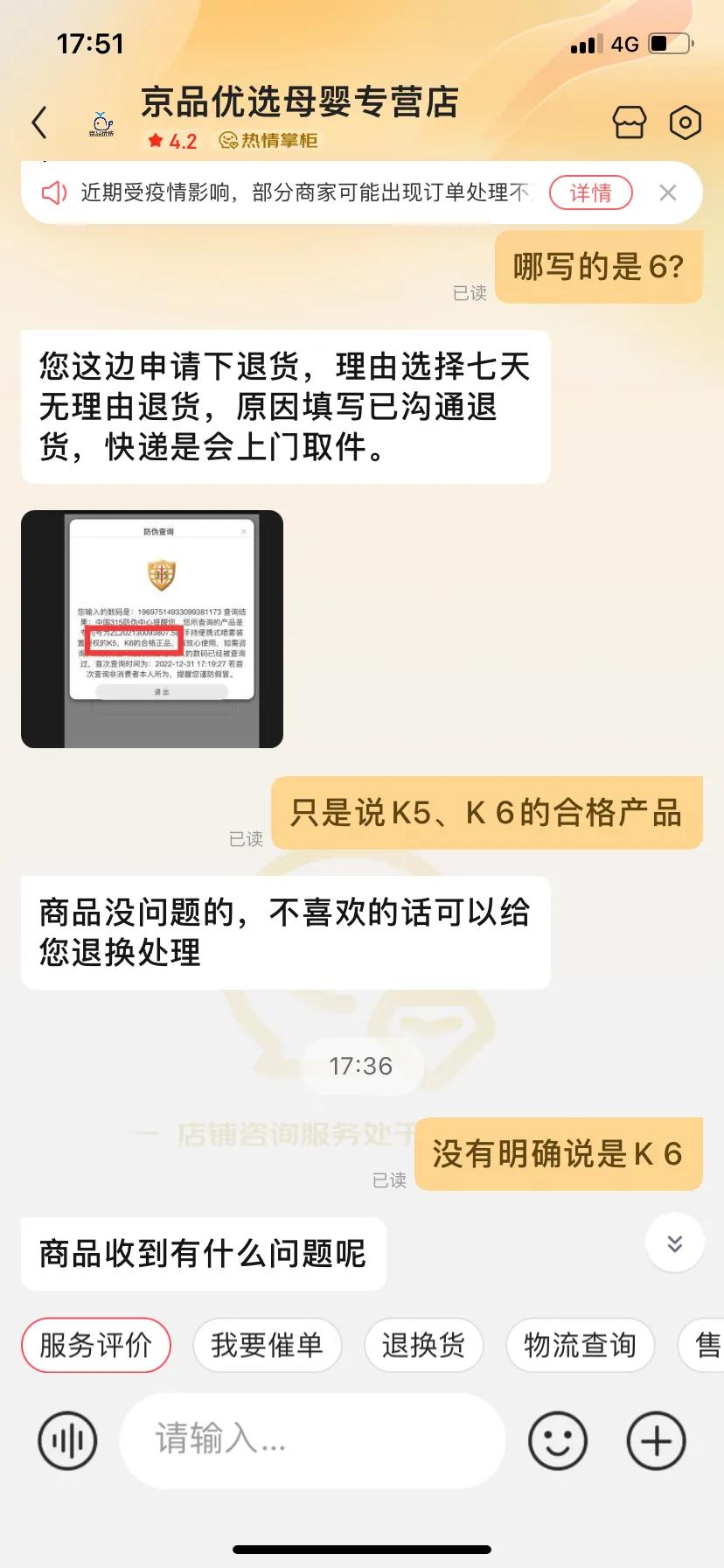The image size is (724, 1568).
Task: Select the 服务评价 chip
Action: coord(95,1345)
